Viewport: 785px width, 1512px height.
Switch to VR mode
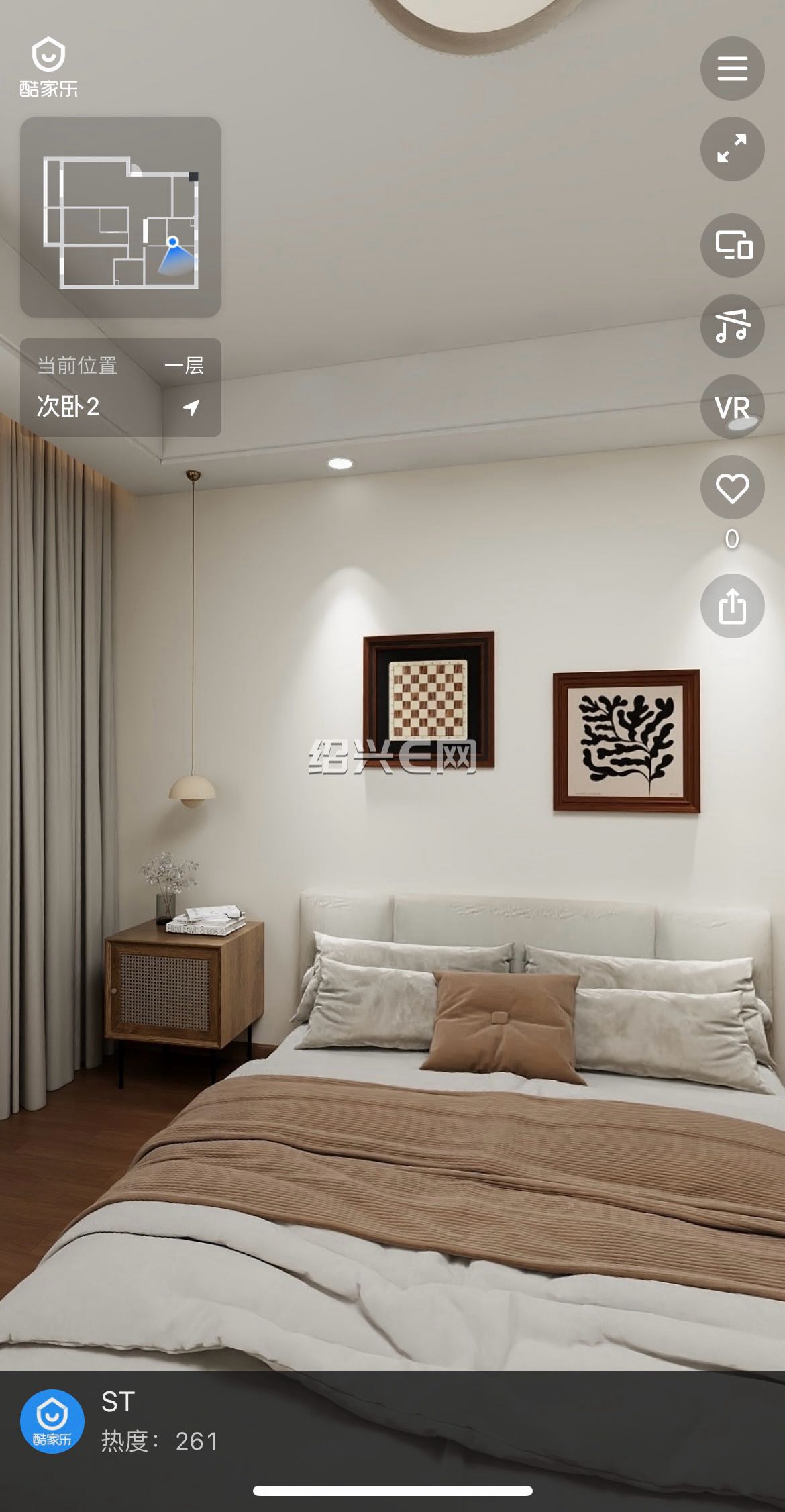(732, 407)
